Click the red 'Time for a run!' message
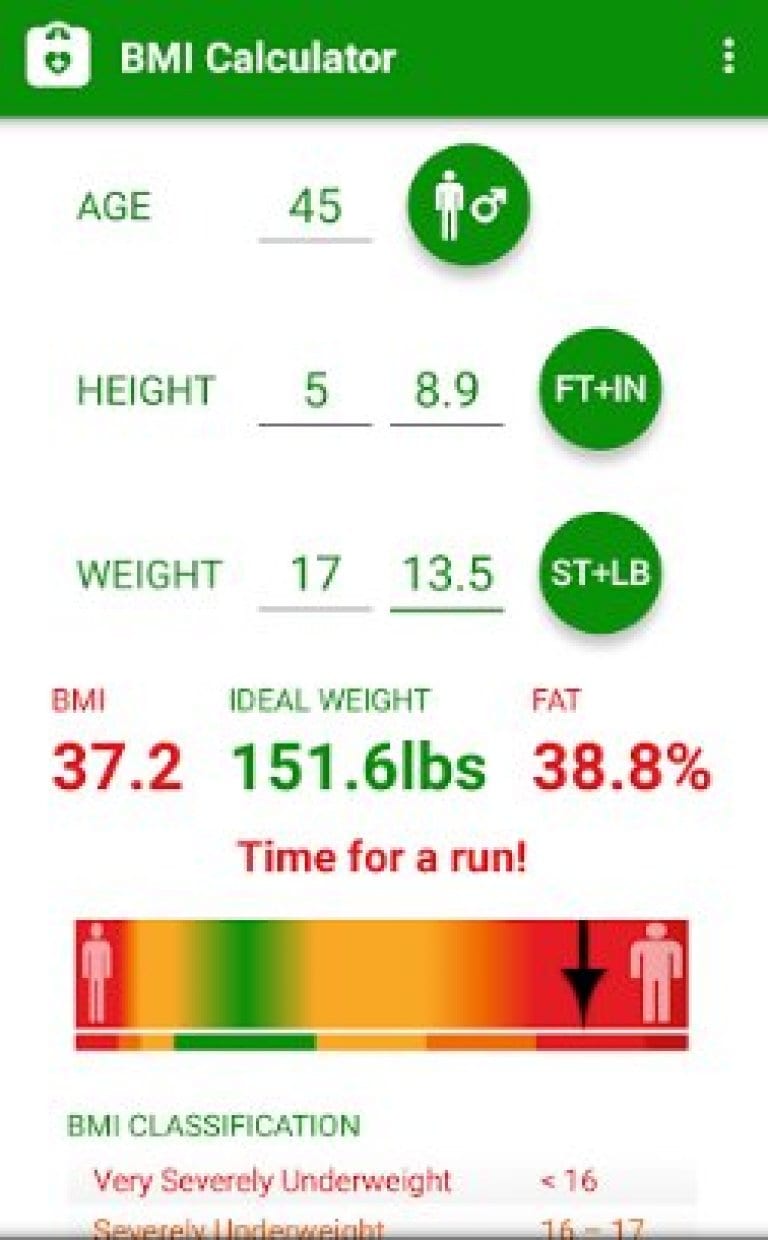 click(384, 857)
